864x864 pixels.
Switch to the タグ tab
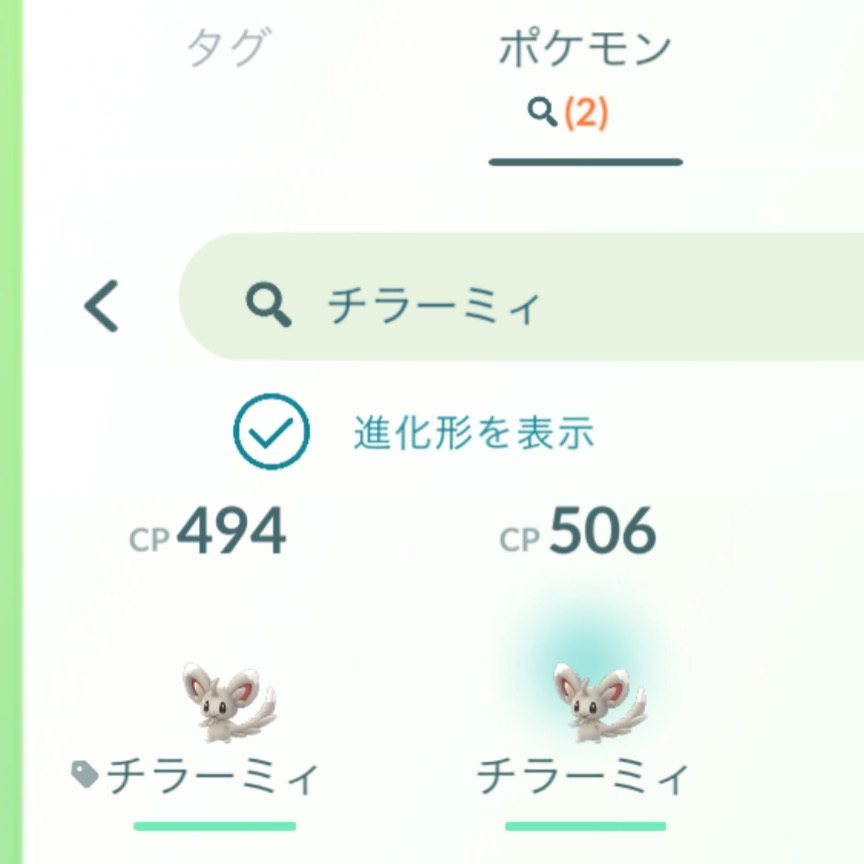229,50
